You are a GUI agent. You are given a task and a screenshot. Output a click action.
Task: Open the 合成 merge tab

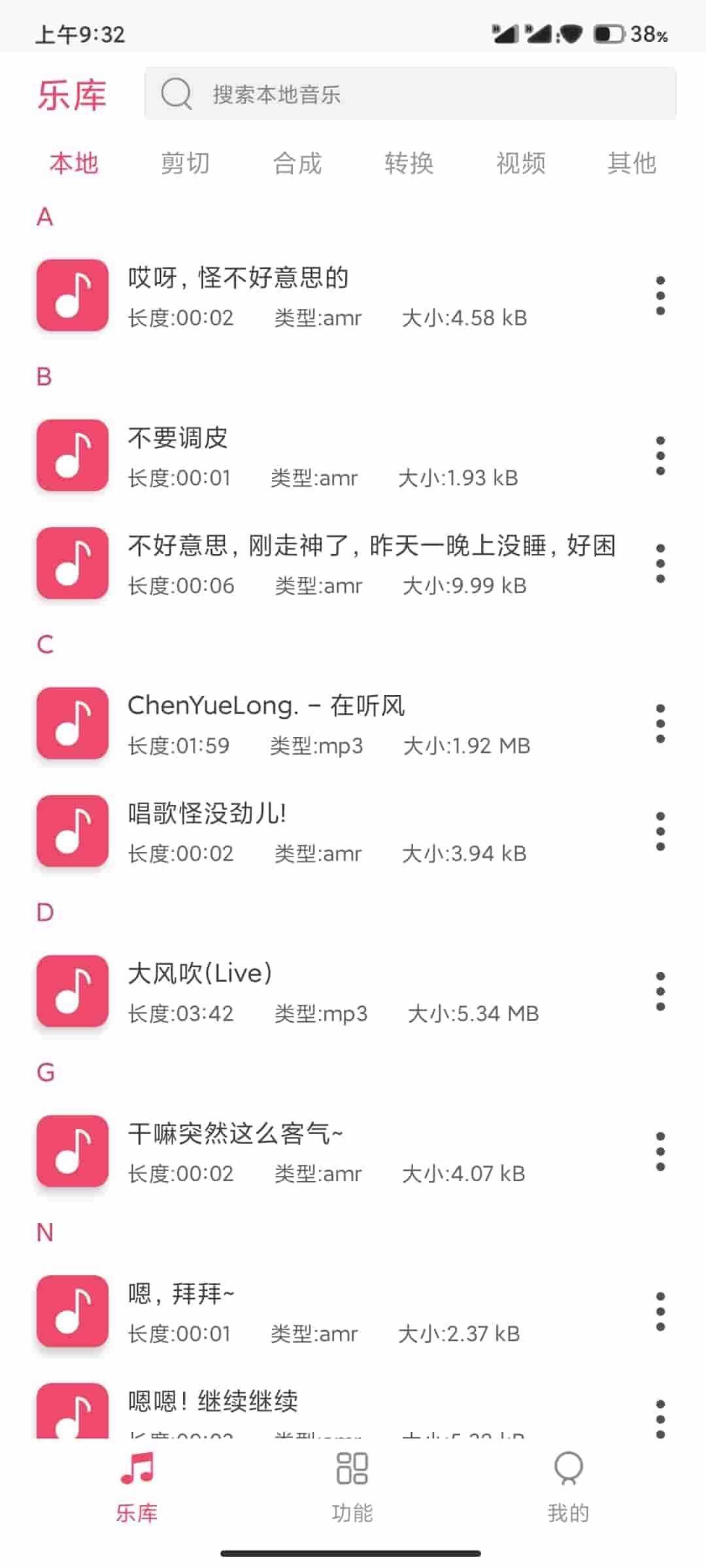pyautogui.click(x=298, y=163)
